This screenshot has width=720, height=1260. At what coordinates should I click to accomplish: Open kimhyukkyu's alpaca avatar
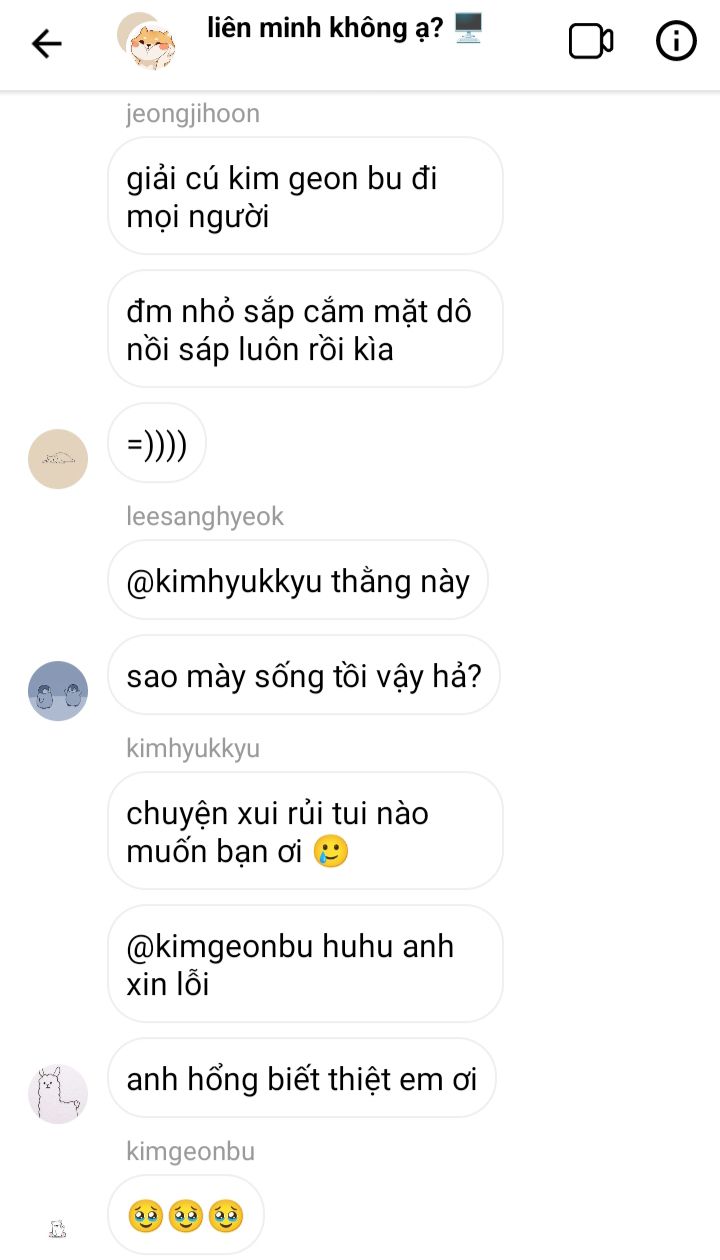click(x=58, y=1094)
